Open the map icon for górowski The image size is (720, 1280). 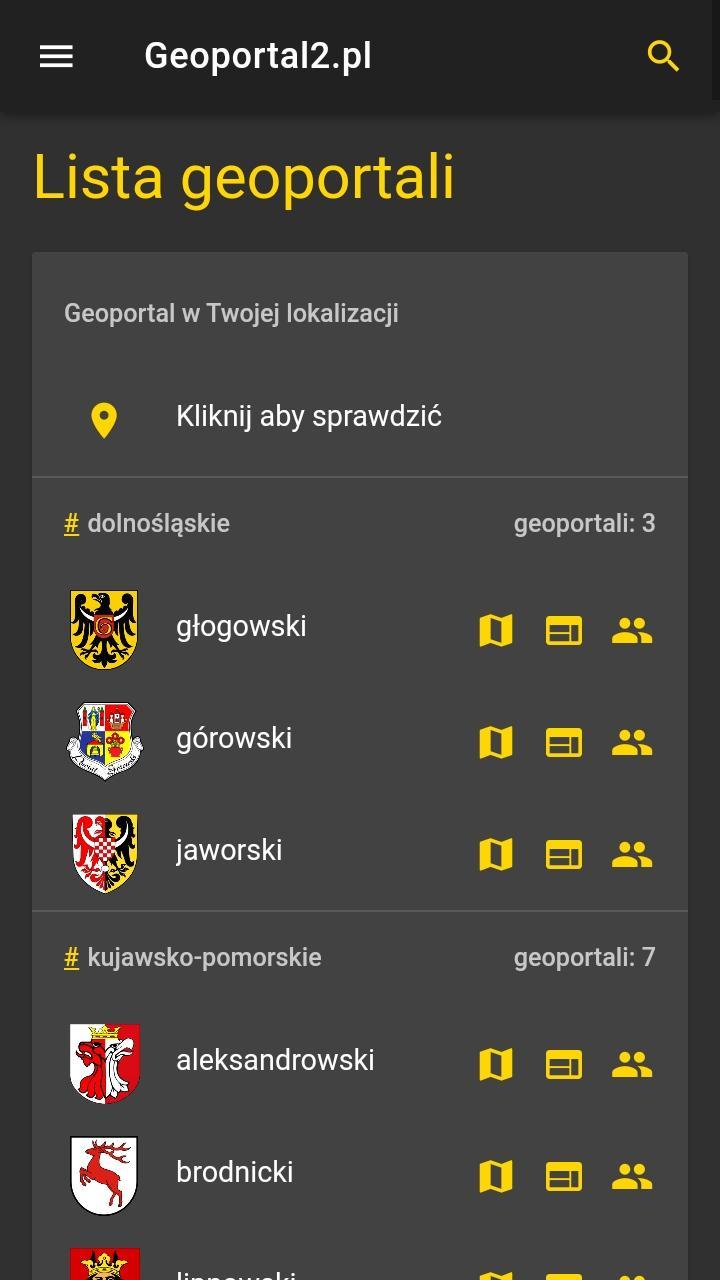tap(496, 742)
